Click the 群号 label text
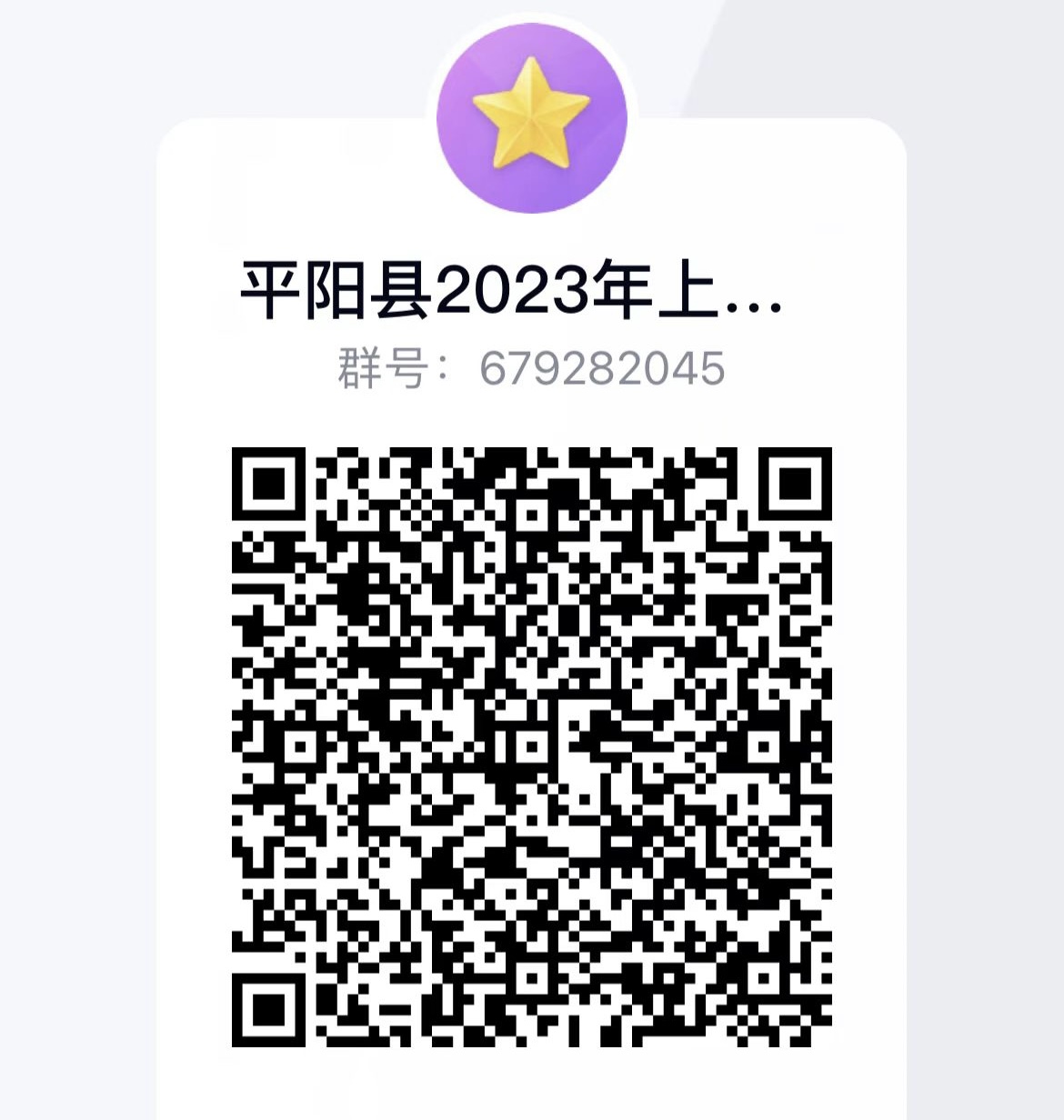The image size is (1064, 1120). 385,367
